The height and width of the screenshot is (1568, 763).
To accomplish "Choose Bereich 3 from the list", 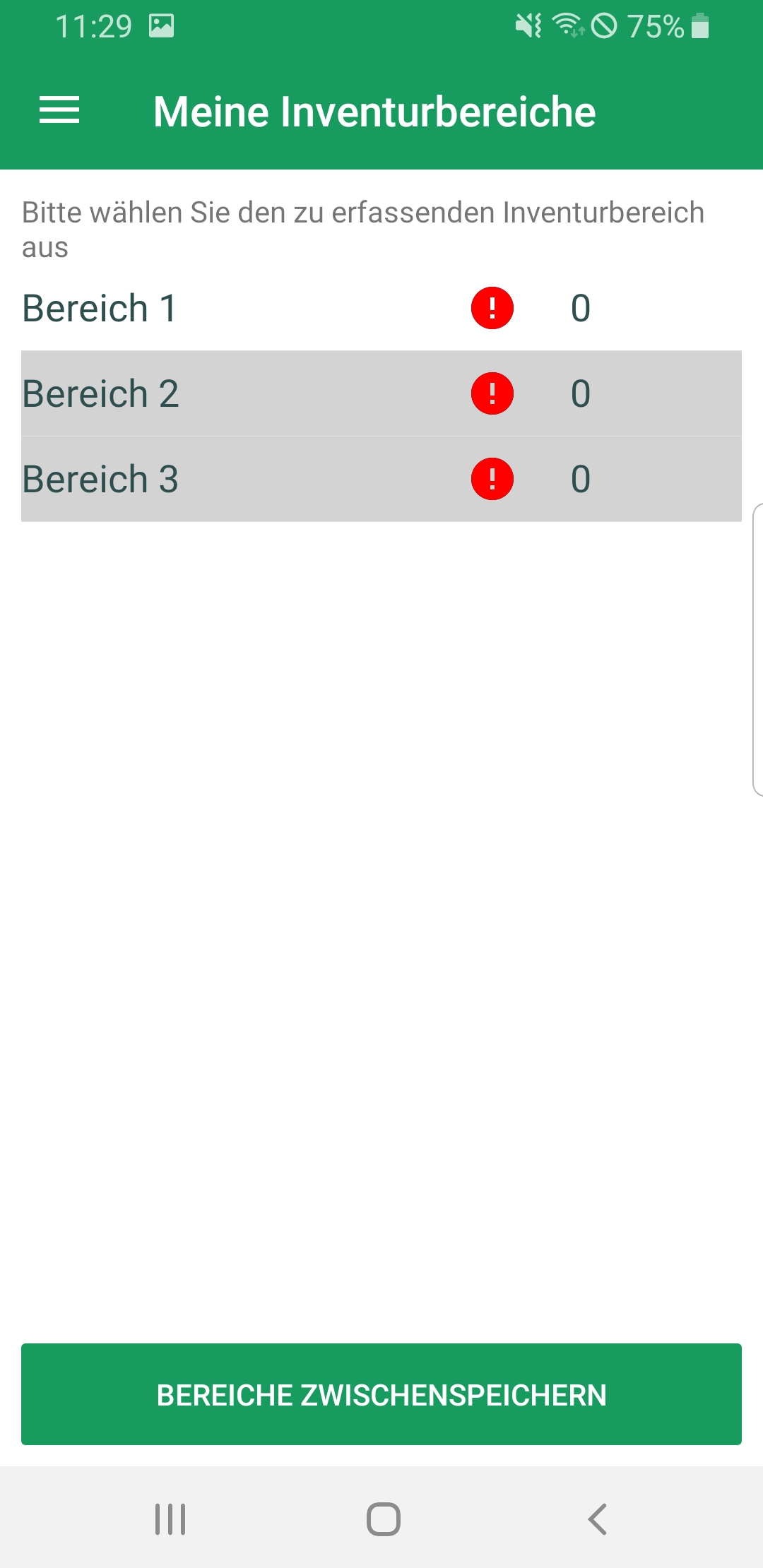I will (100, 480).
